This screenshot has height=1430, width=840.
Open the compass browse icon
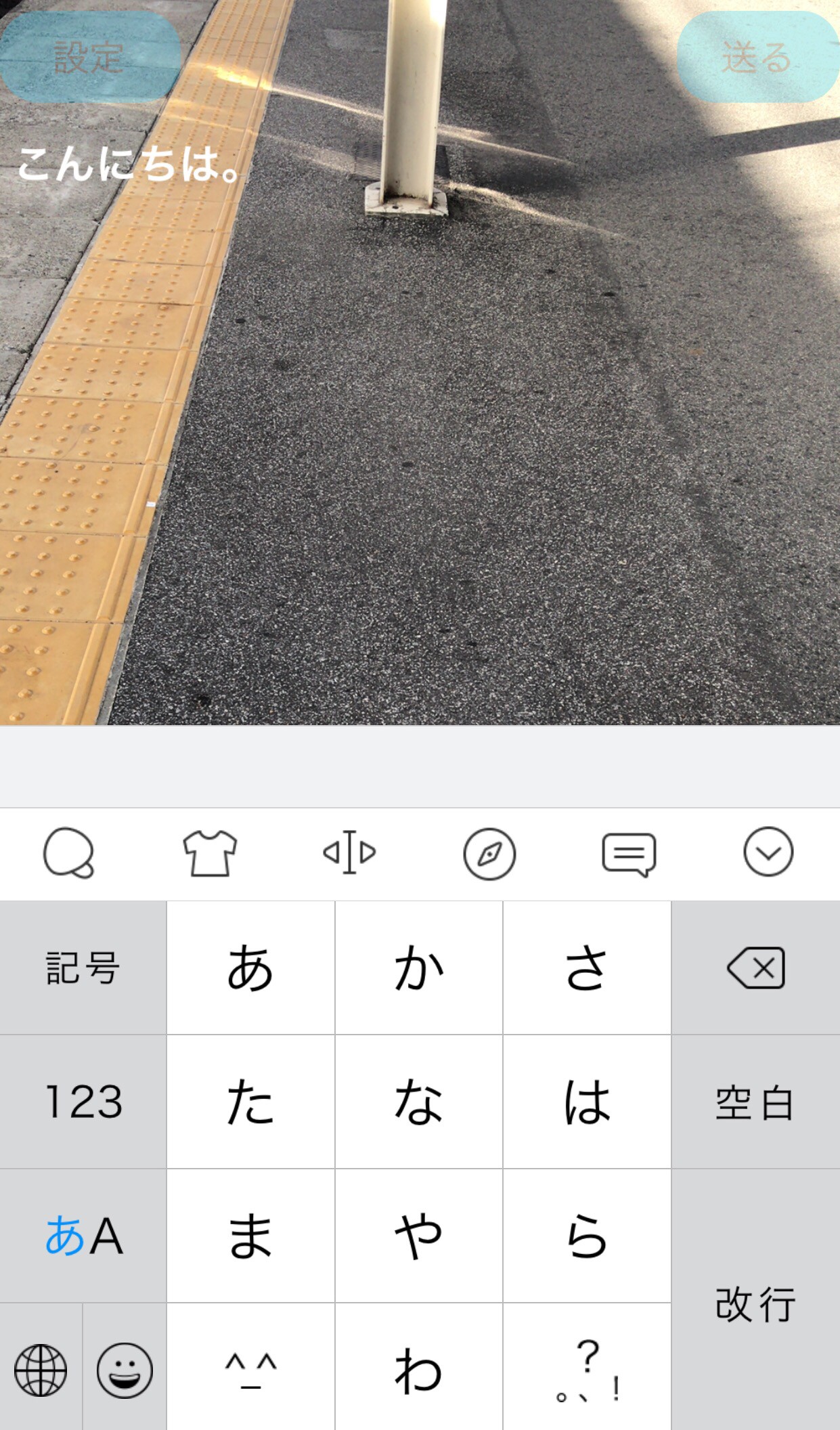tap(489, 853)
